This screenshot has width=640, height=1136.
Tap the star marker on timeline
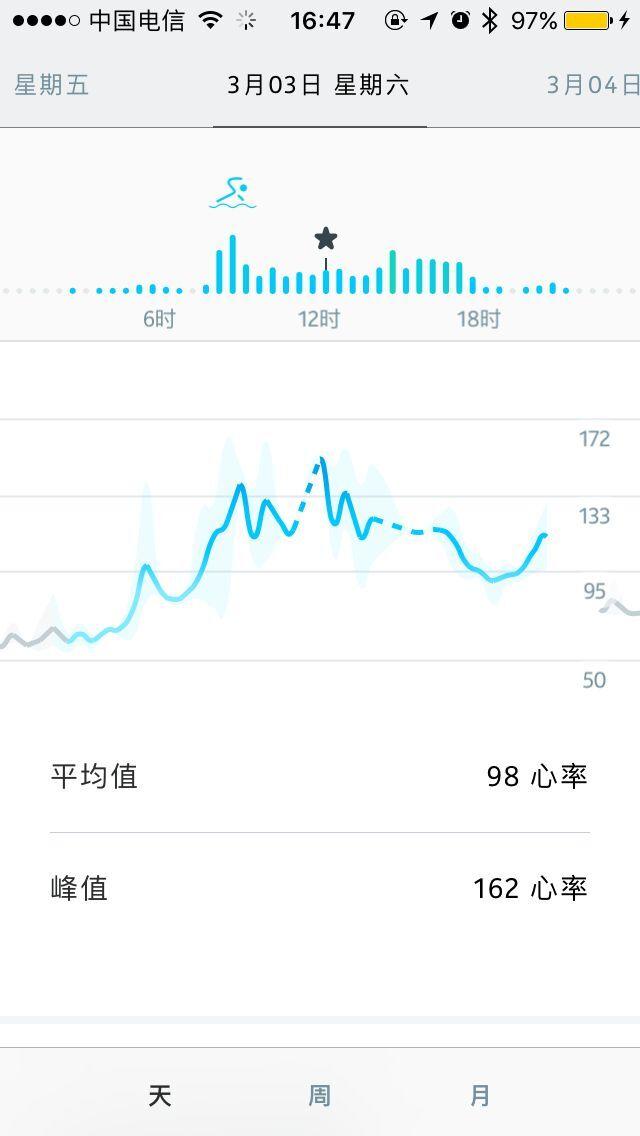click(326, 238)
